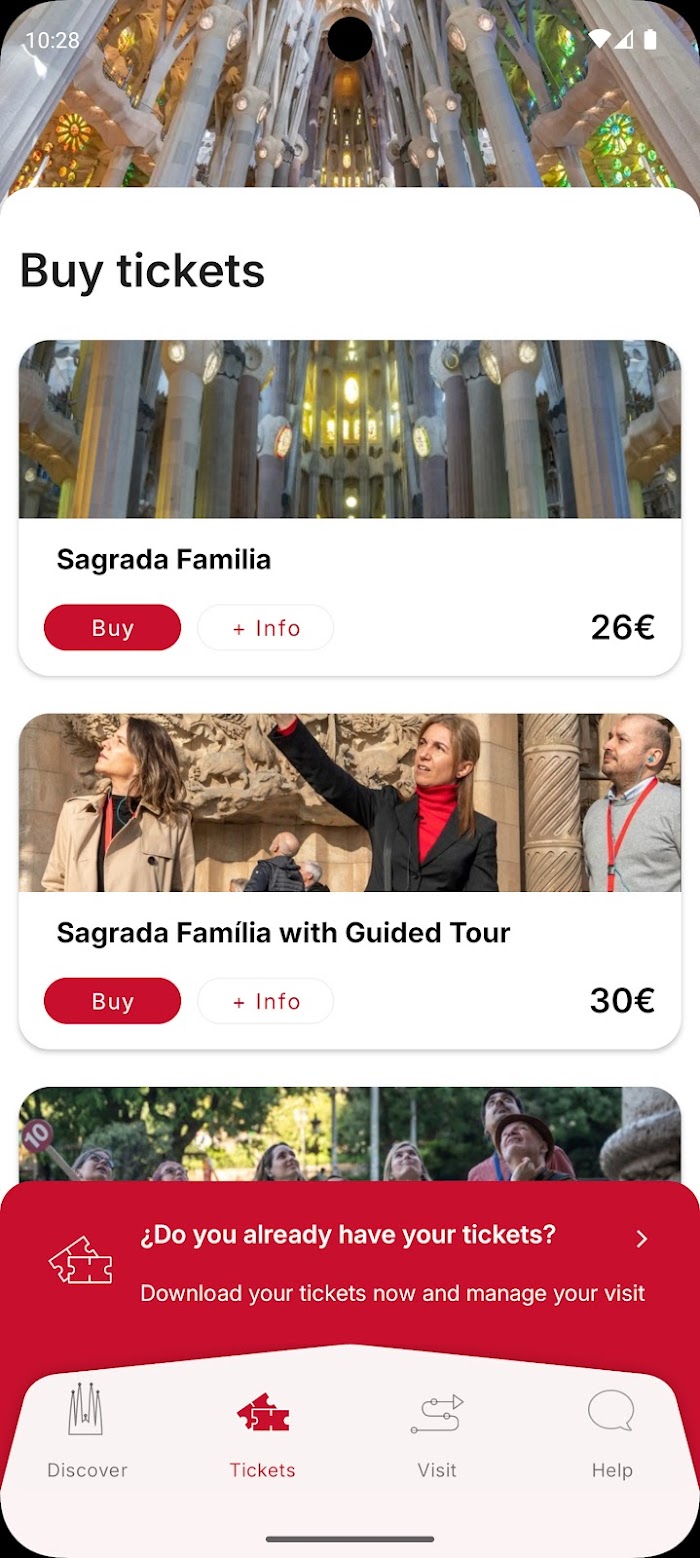
Task: Open the Sagrada Familia ticket card photo
Action: pos(350,430)
